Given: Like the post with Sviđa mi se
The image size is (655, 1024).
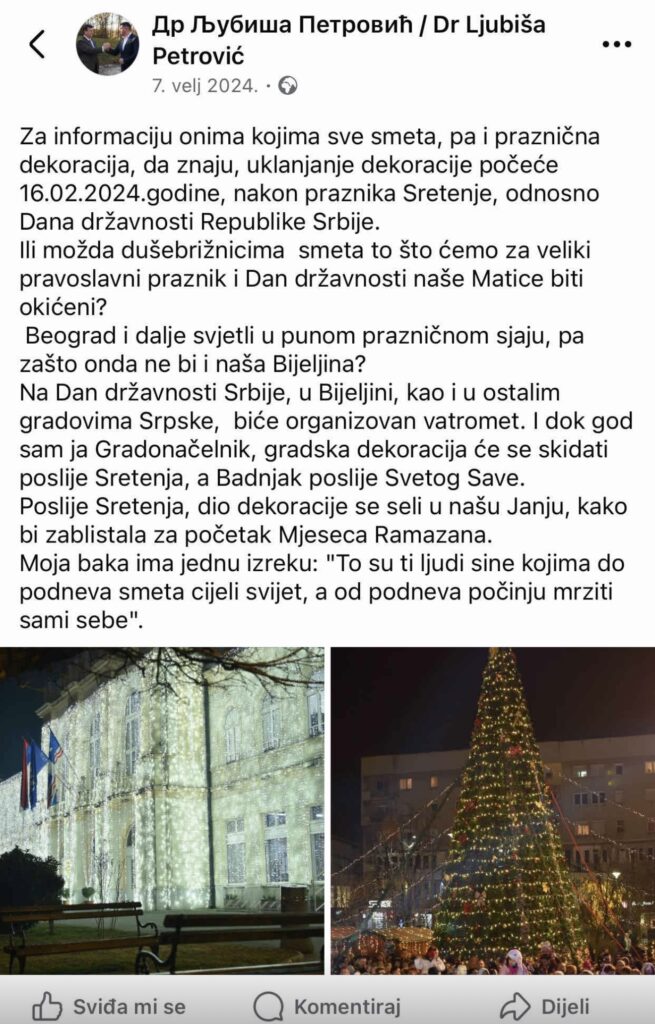Looking at the screenshot, I should tap(108, 1005).
